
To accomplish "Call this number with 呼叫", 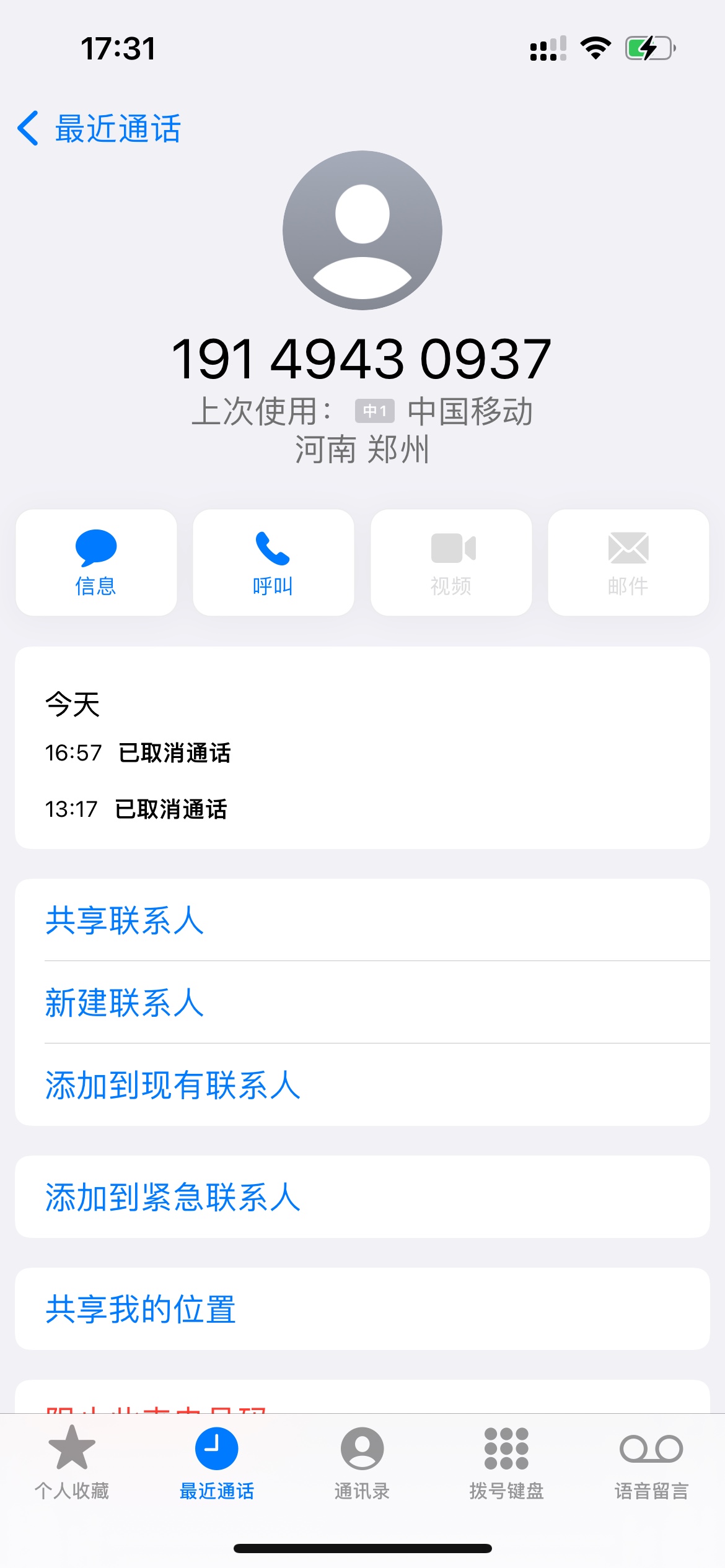I will click(x=273, y=562).
